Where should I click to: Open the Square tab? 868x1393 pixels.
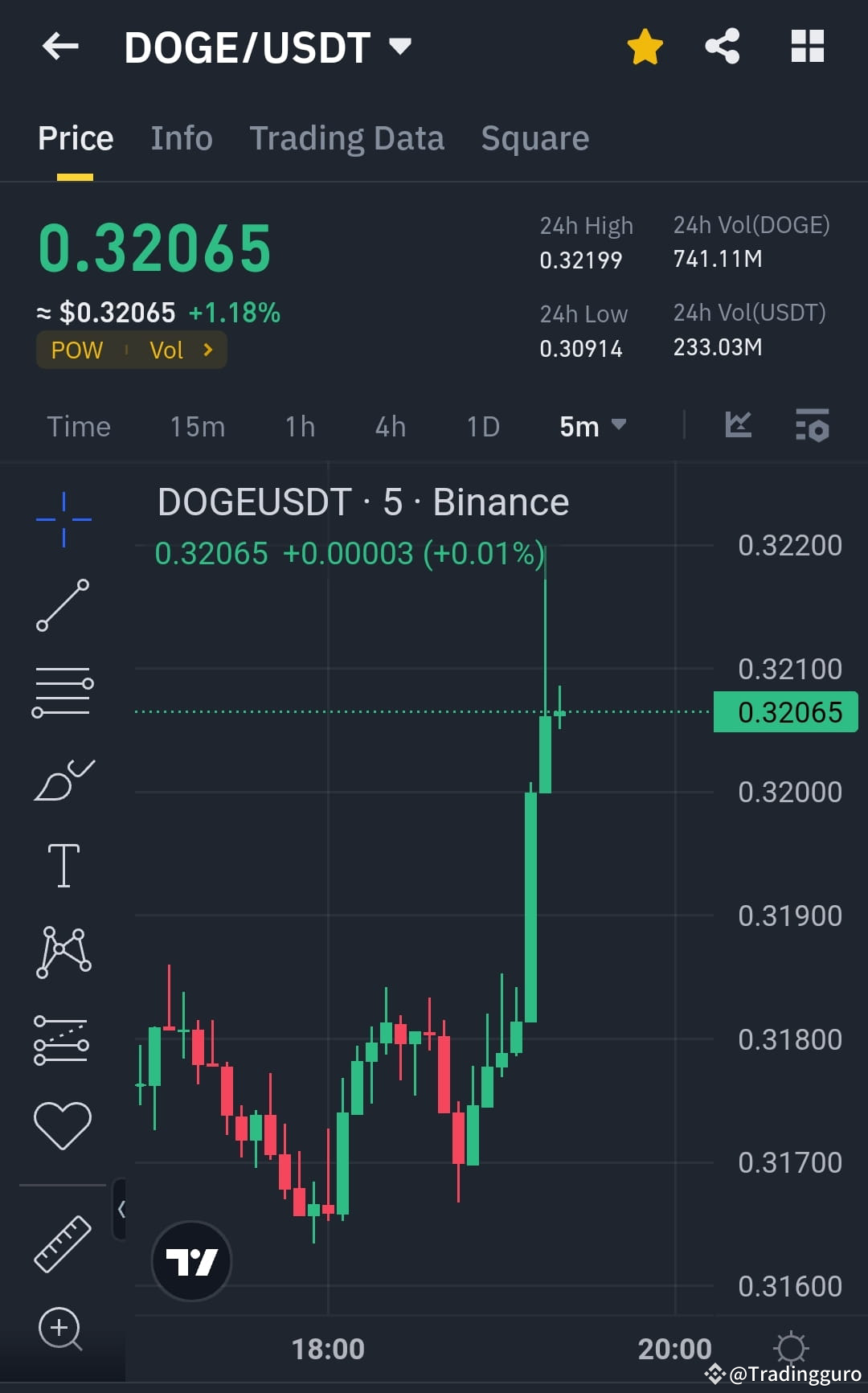tap(534, 137)
